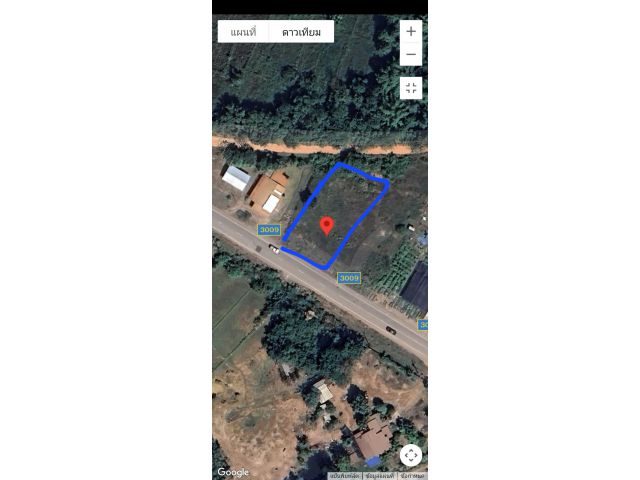
Task: Zoom out with the minus button
Action: coord(411,54)
